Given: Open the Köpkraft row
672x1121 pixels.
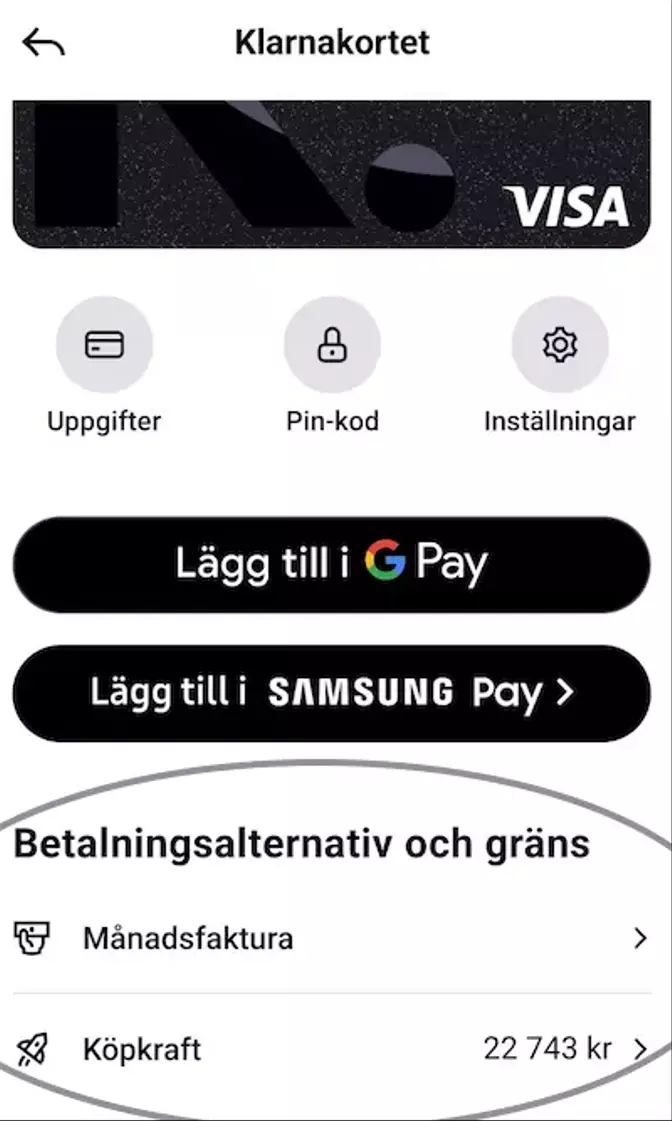Looking at the screenshot, I should [x=331, y=1049].
